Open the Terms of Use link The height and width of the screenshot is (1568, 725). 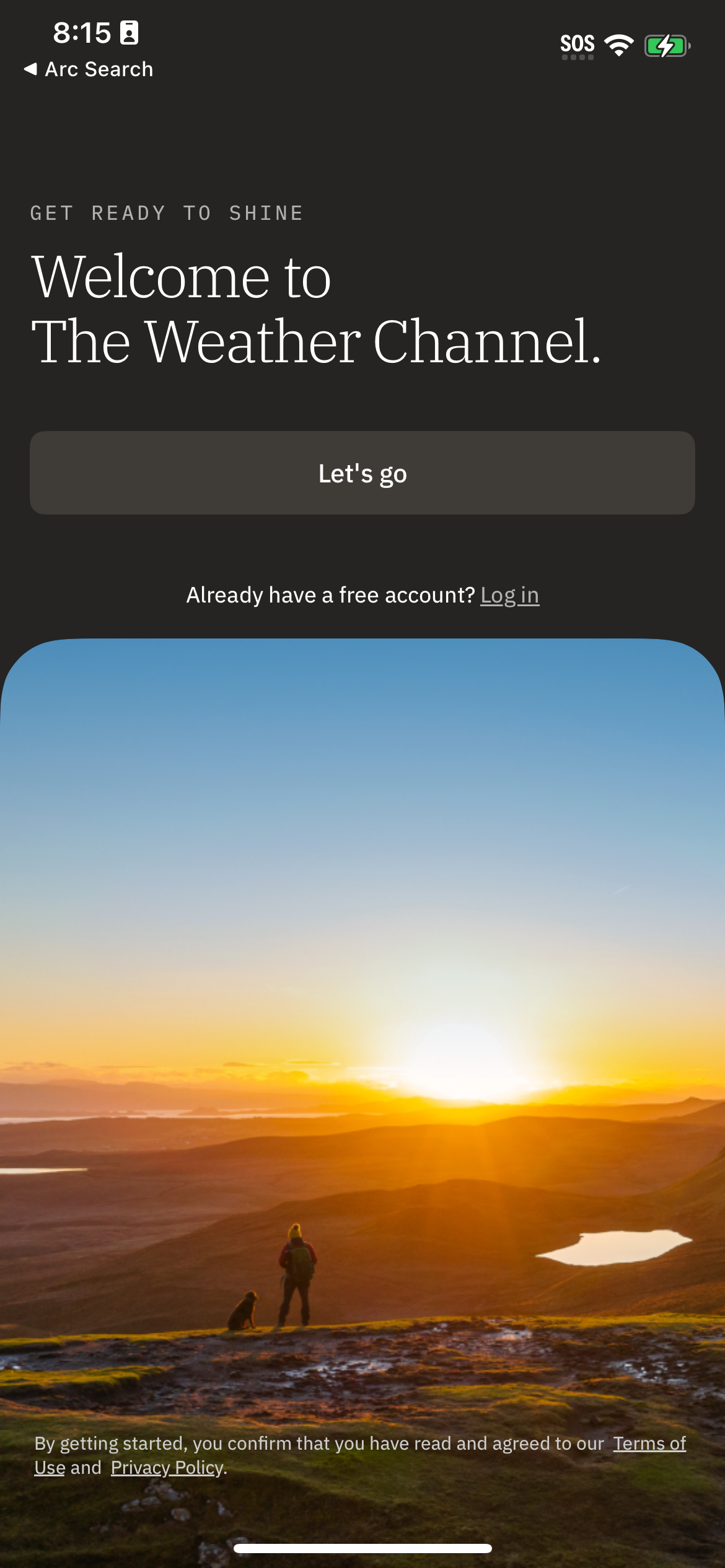tap(649, 1444)
